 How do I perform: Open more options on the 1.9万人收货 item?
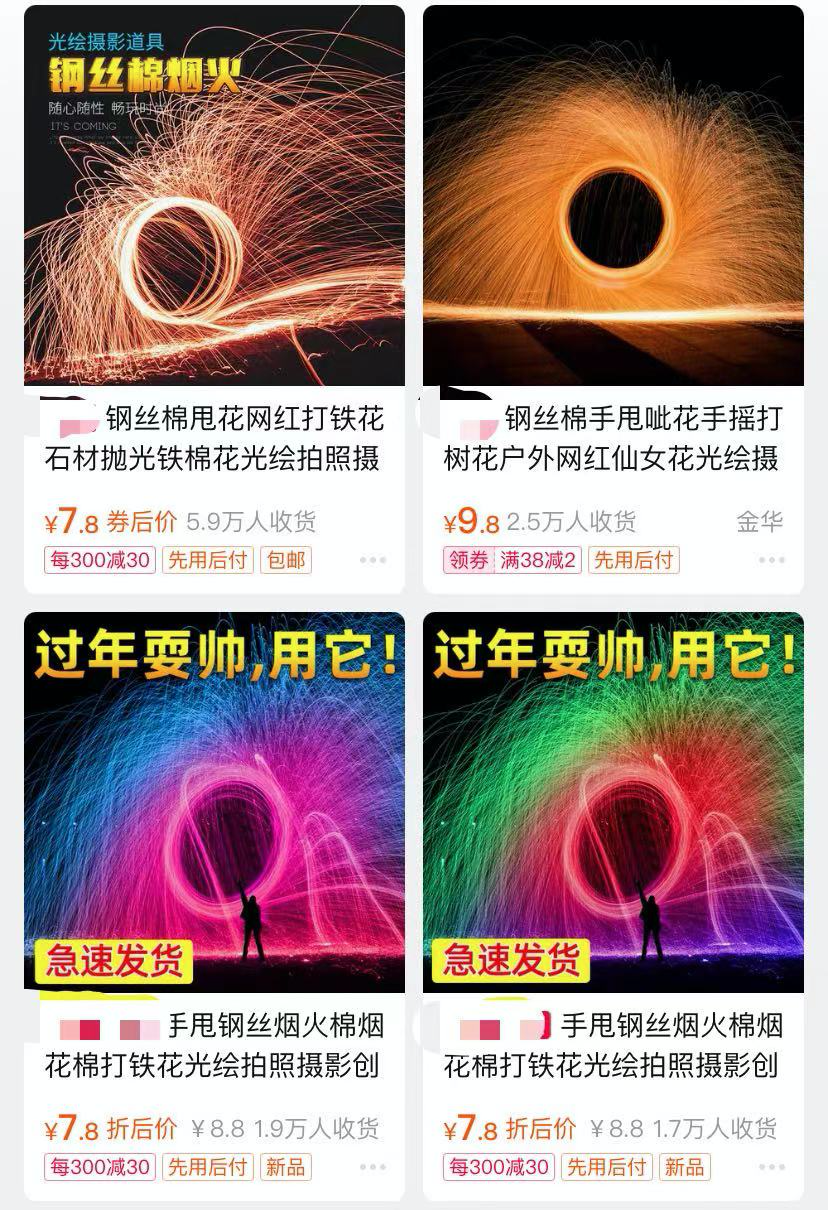click(x=373, y=1167)
